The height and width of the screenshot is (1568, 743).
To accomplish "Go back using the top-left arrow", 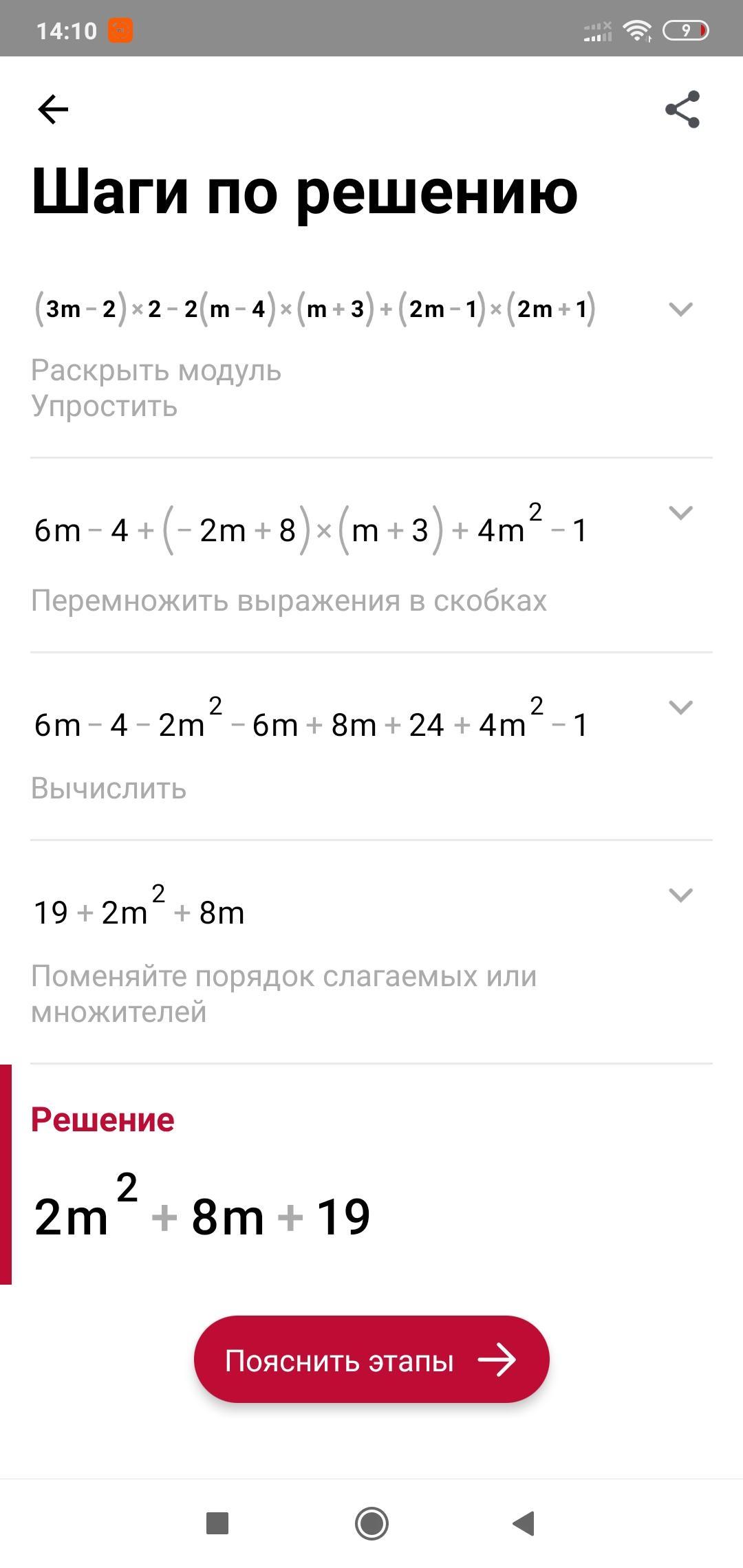I will pos(53,109).
